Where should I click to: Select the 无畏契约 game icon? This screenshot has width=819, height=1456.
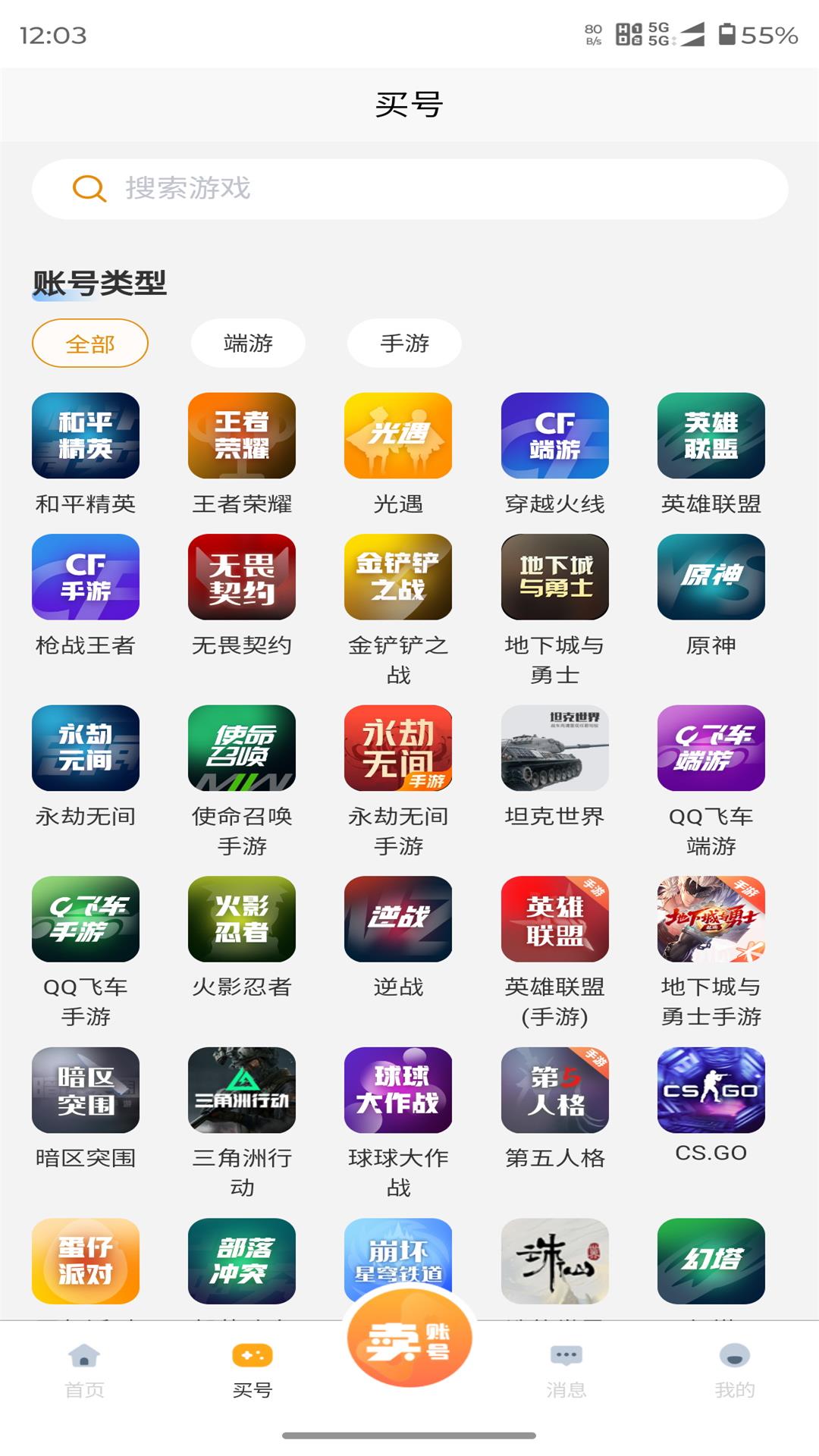(x=241, y=578)
